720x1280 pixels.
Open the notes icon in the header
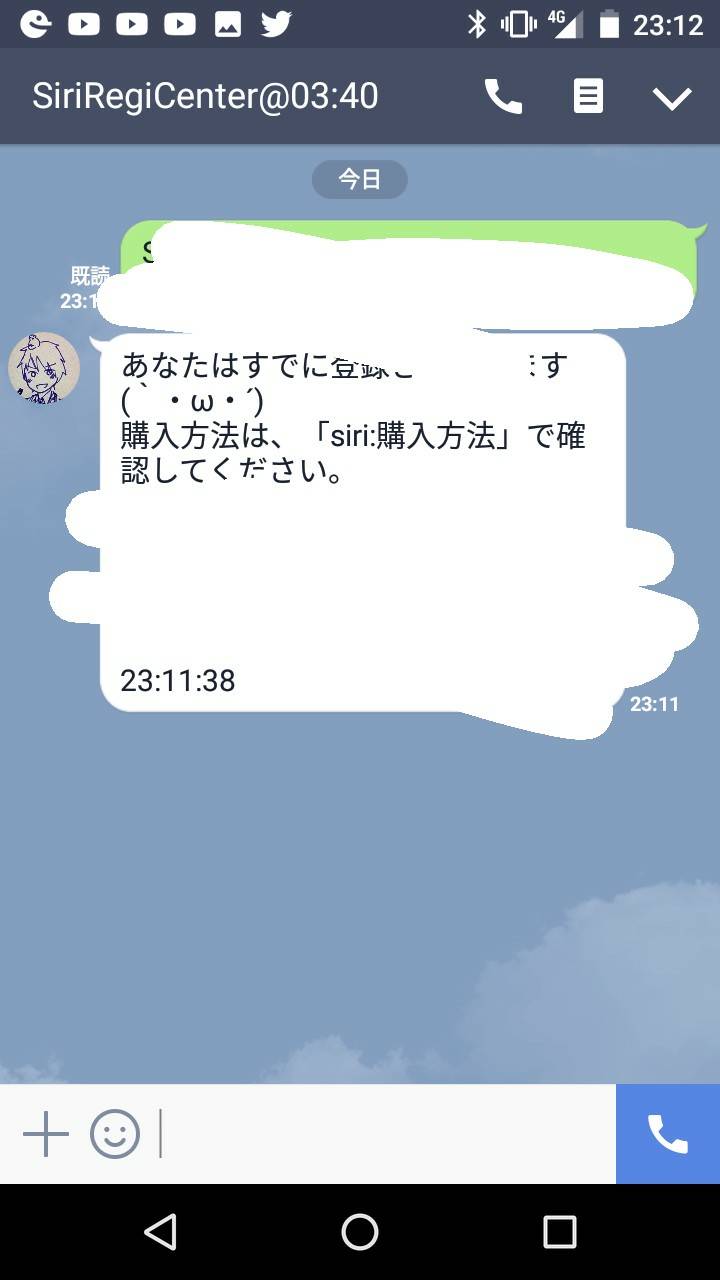coord(588,97)
